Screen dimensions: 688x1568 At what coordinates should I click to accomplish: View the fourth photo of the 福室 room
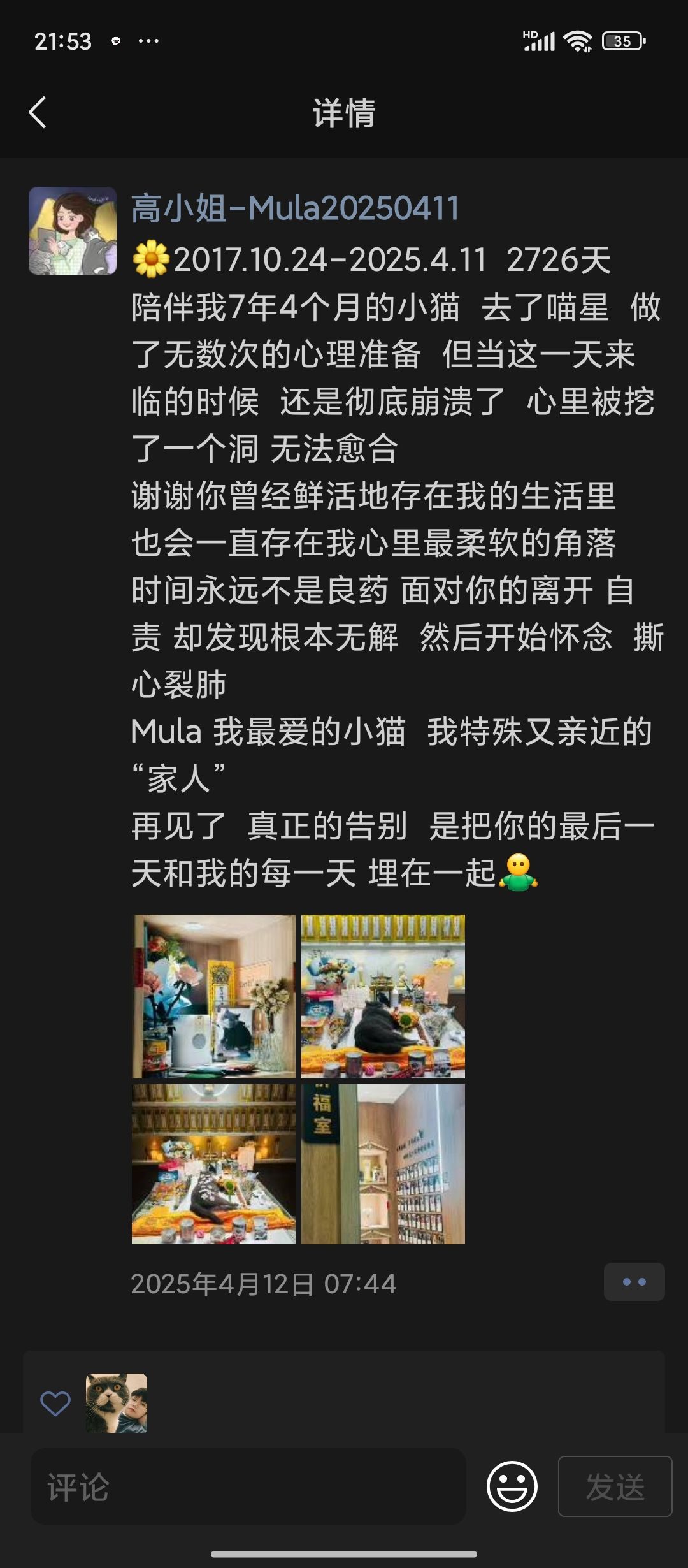[x=383, y=1164]
